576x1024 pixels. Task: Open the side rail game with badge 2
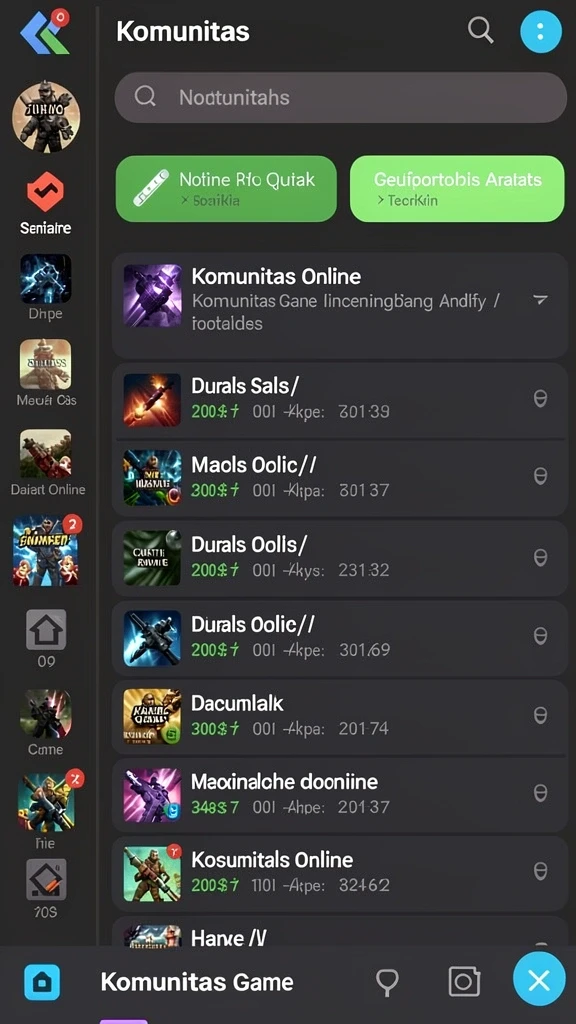click(x=46, y=550)
